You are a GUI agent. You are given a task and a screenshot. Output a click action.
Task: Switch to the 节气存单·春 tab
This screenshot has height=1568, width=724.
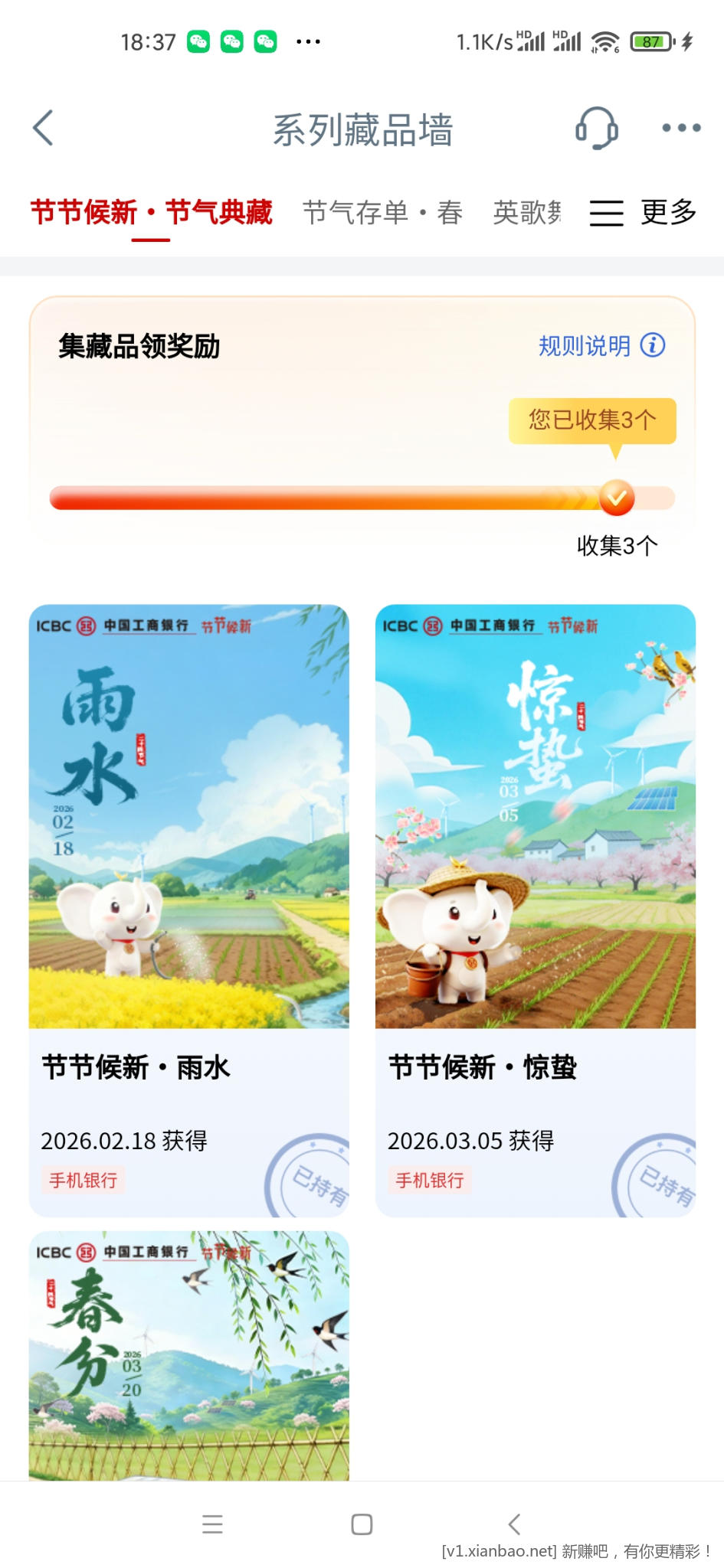pyautogui.click(x=382, y=214)
